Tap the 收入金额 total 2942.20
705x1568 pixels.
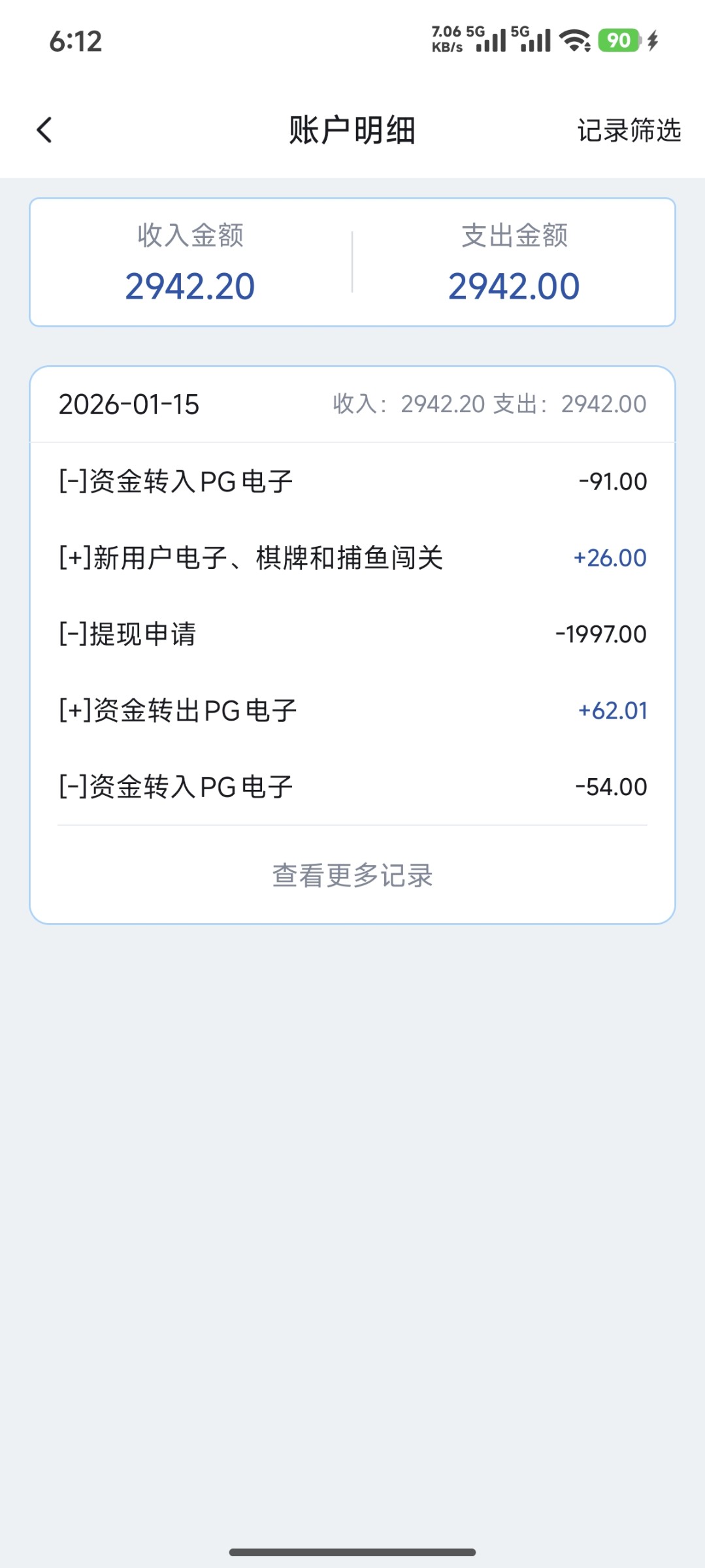(191, 284)
